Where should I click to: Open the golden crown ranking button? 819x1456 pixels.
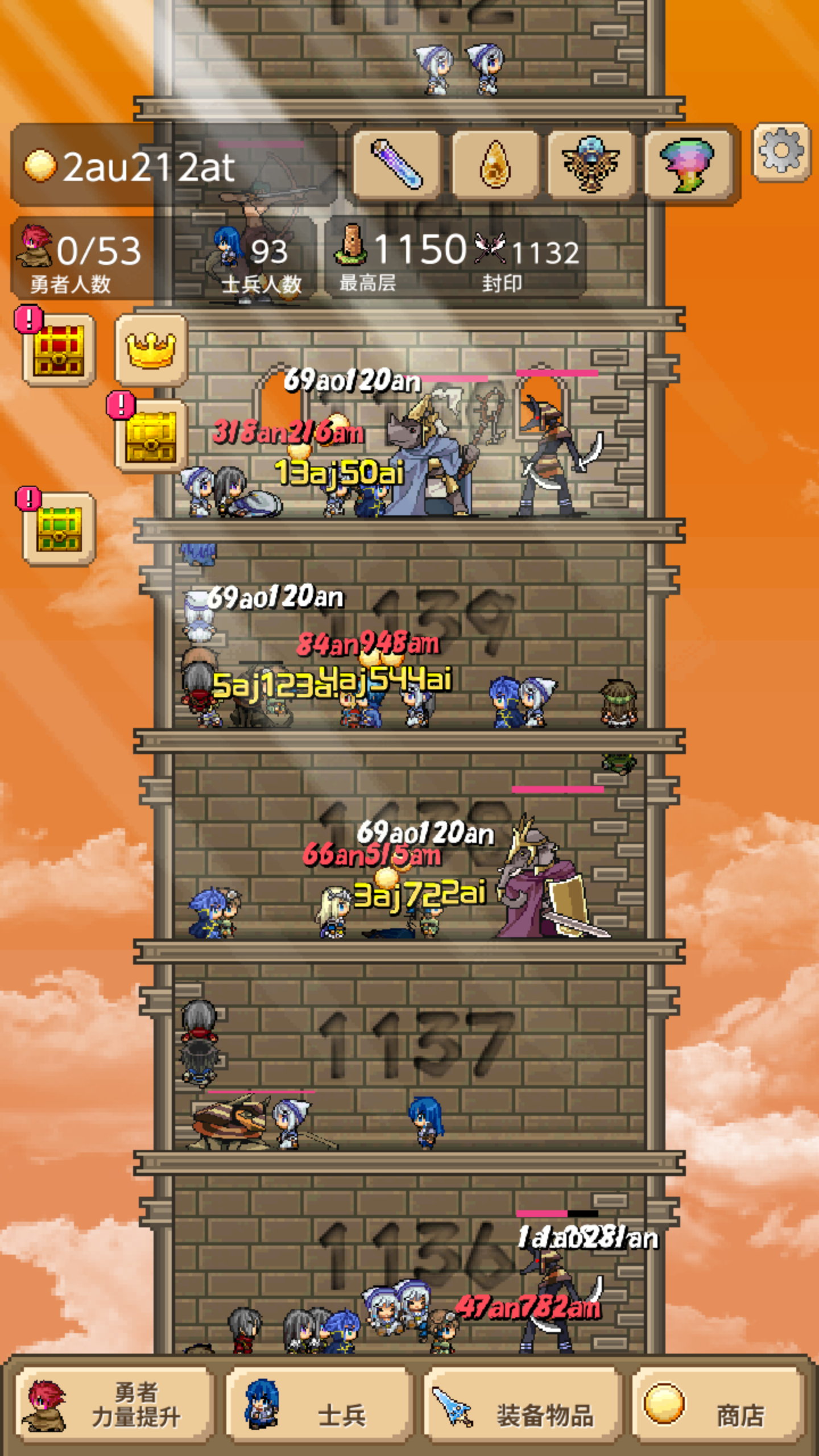tap(151, 350)
